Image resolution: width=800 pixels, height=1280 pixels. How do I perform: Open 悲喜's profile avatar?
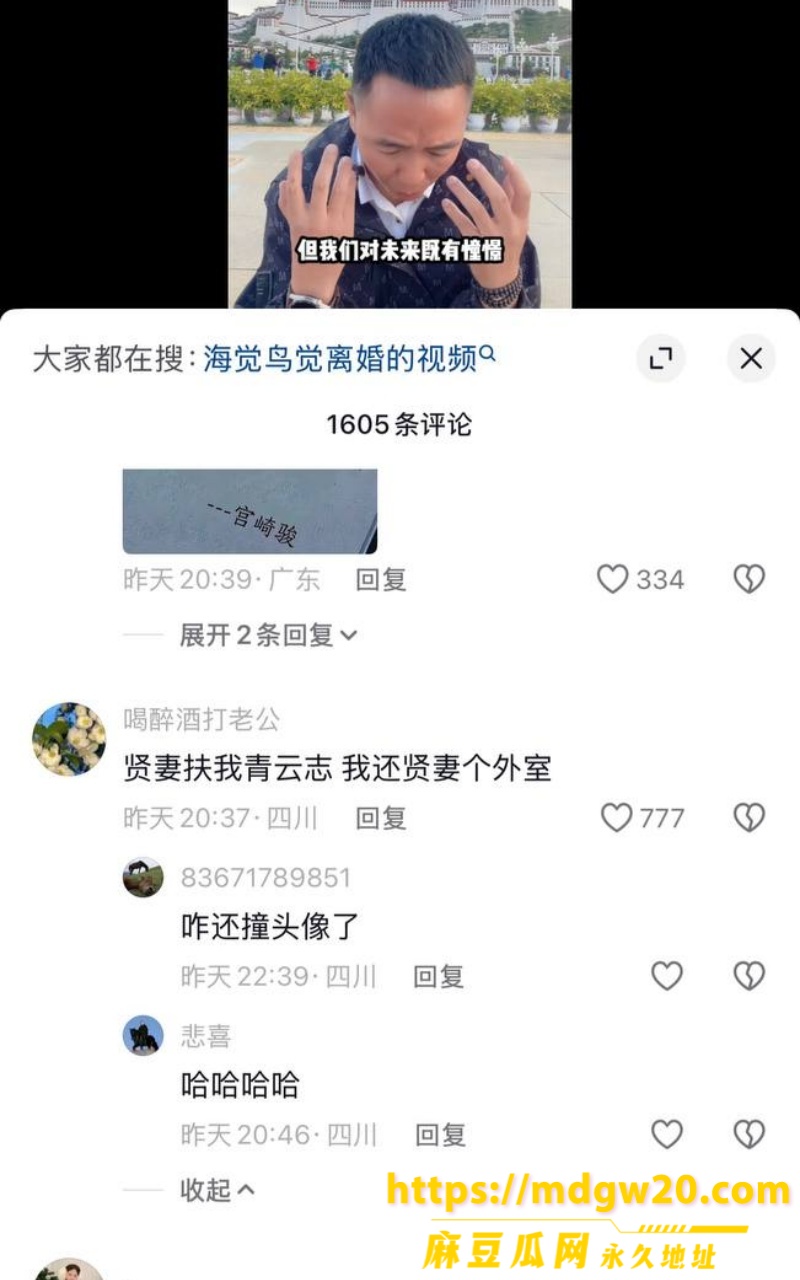coord(143,1035)
